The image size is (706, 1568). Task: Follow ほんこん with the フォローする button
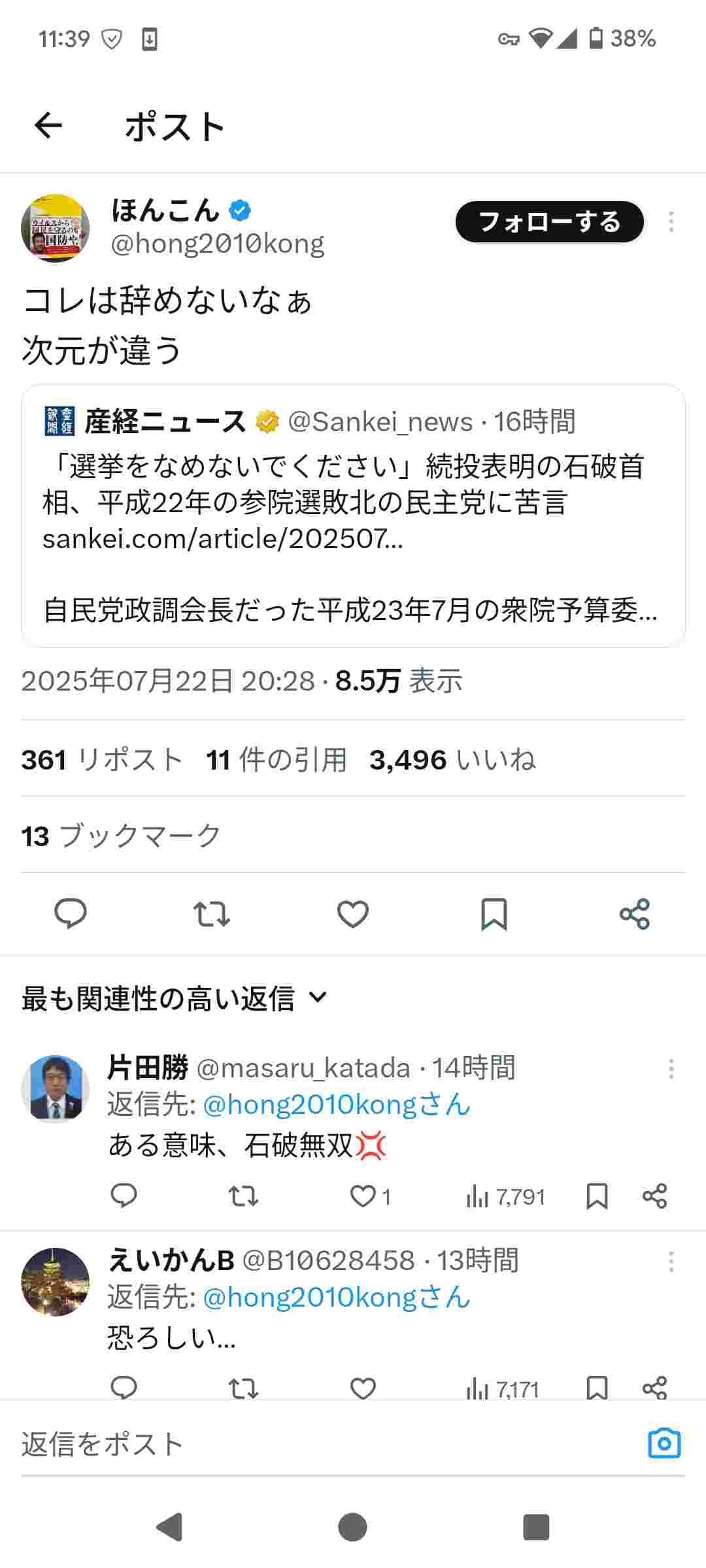tap(549, 222)
